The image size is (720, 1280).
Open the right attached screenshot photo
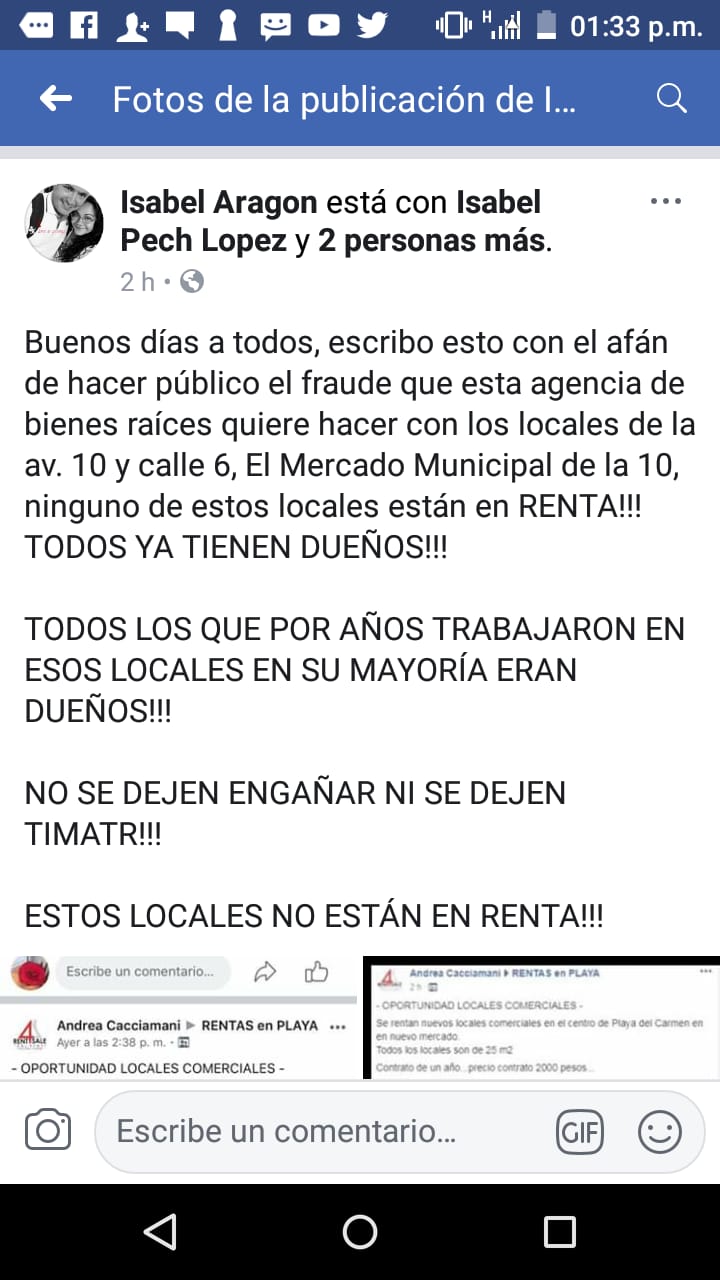(541, 1016)
